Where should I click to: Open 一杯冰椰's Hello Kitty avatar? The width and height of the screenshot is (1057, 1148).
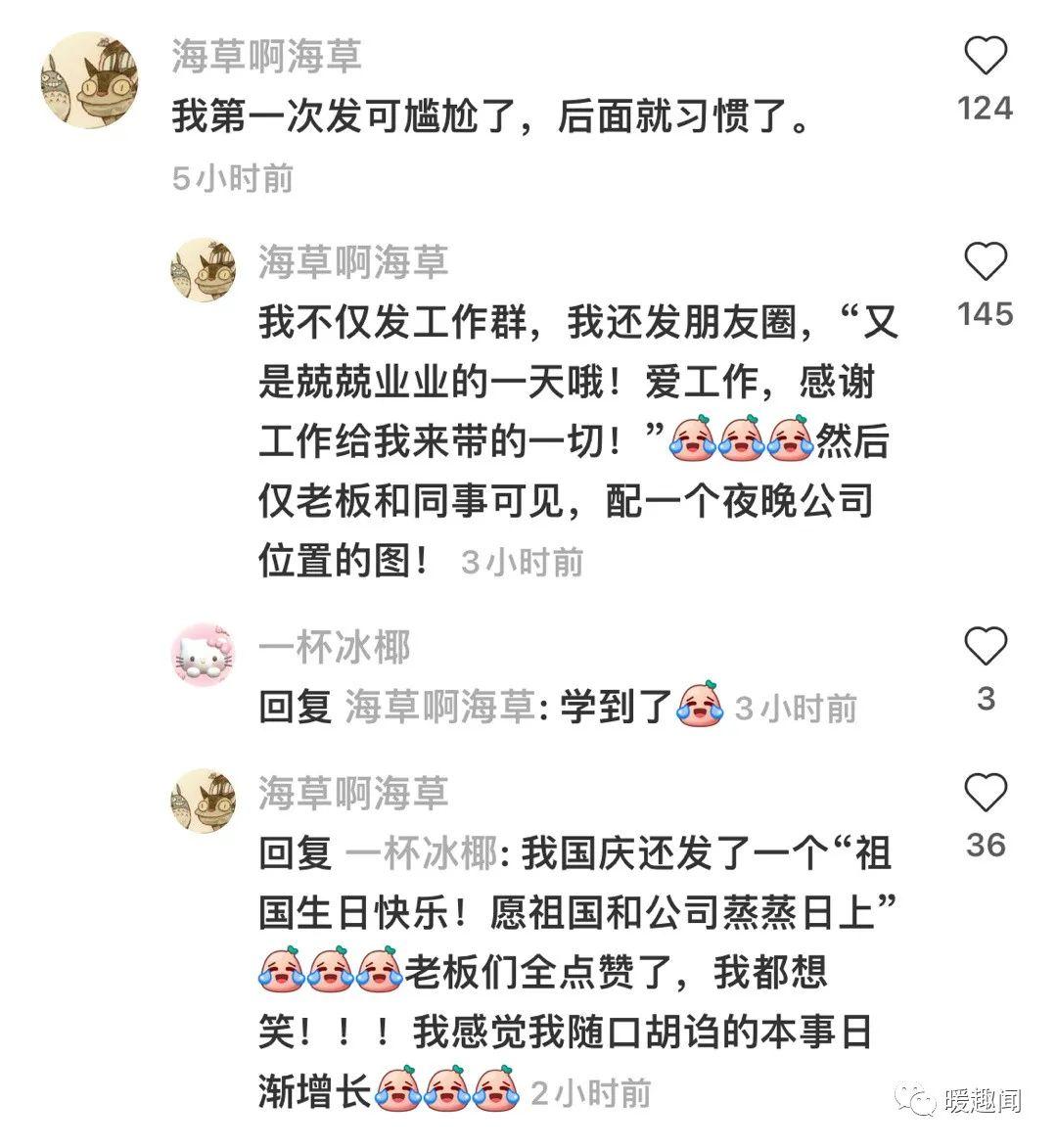point(205,654)
